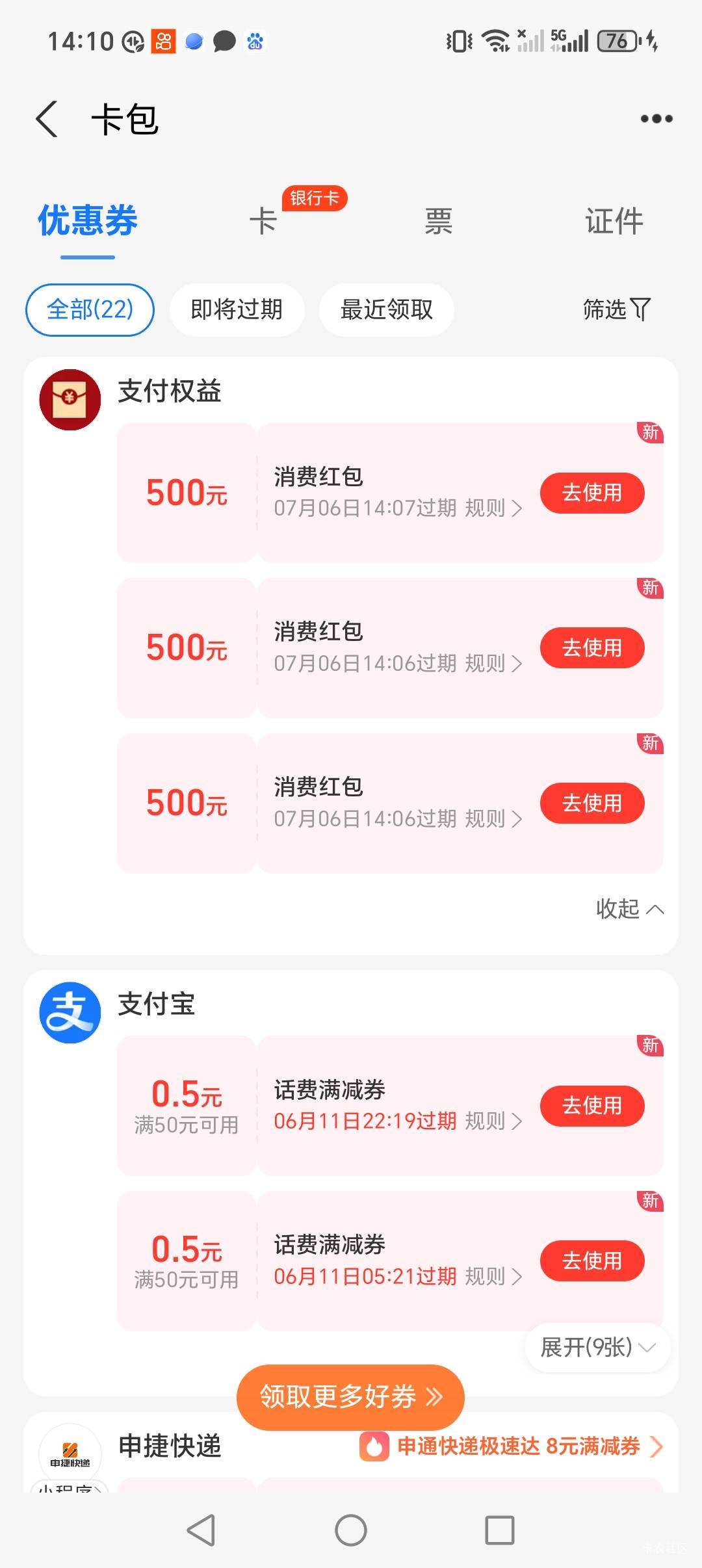Viewport: 702px width, 1568px height.
Task: Open the 筛选 filter options
Action: point(616,309)
